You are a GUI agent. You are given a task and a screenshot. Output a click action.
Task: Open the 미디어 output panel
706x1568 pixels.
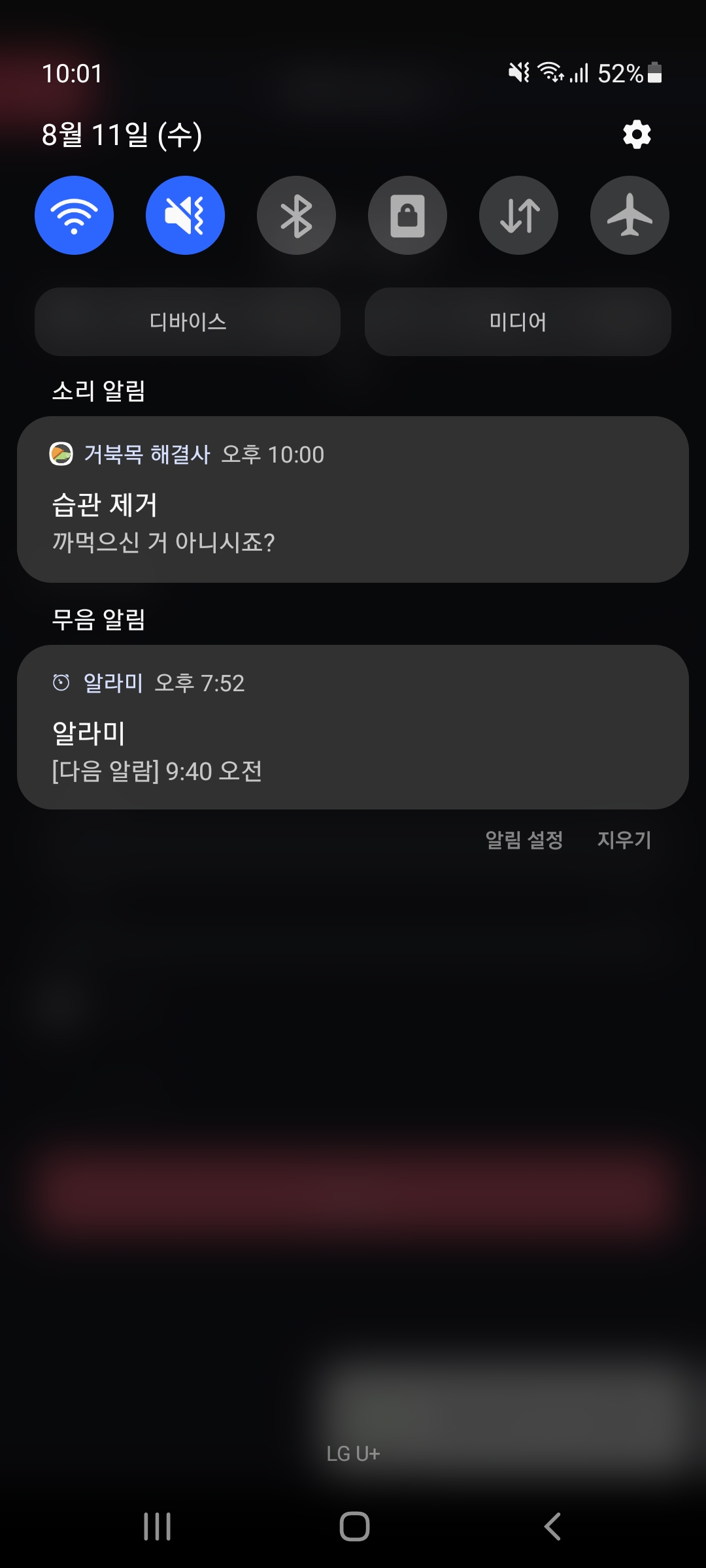[x=518, y=321]
